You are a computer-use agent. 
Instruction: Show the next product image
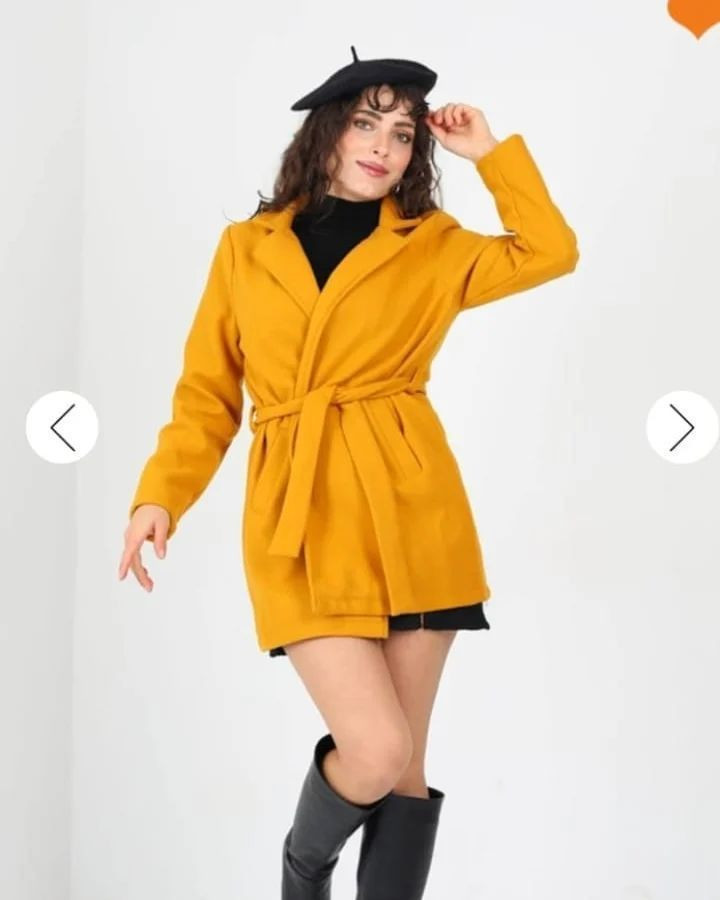tap(682, 427)
